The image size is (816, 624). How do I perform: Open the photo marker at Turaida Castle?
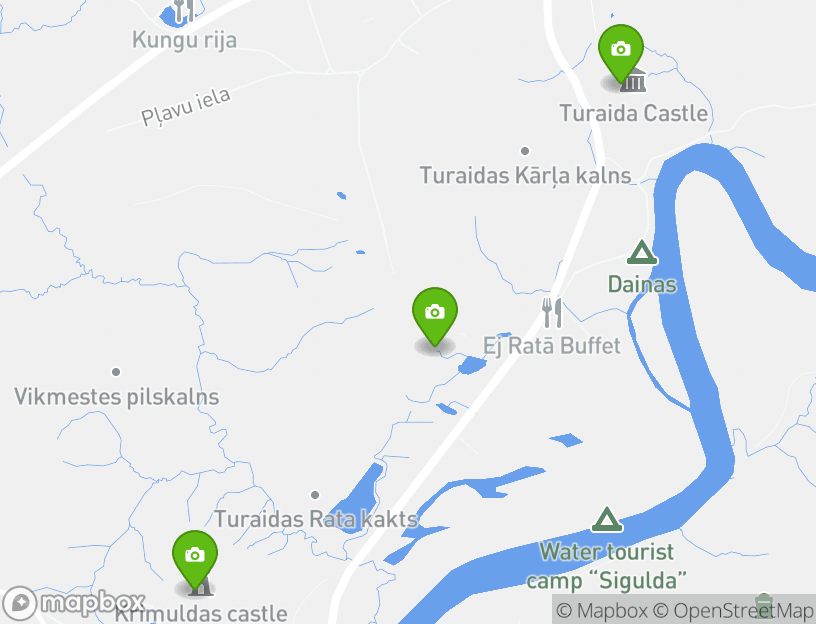point(620,50)
